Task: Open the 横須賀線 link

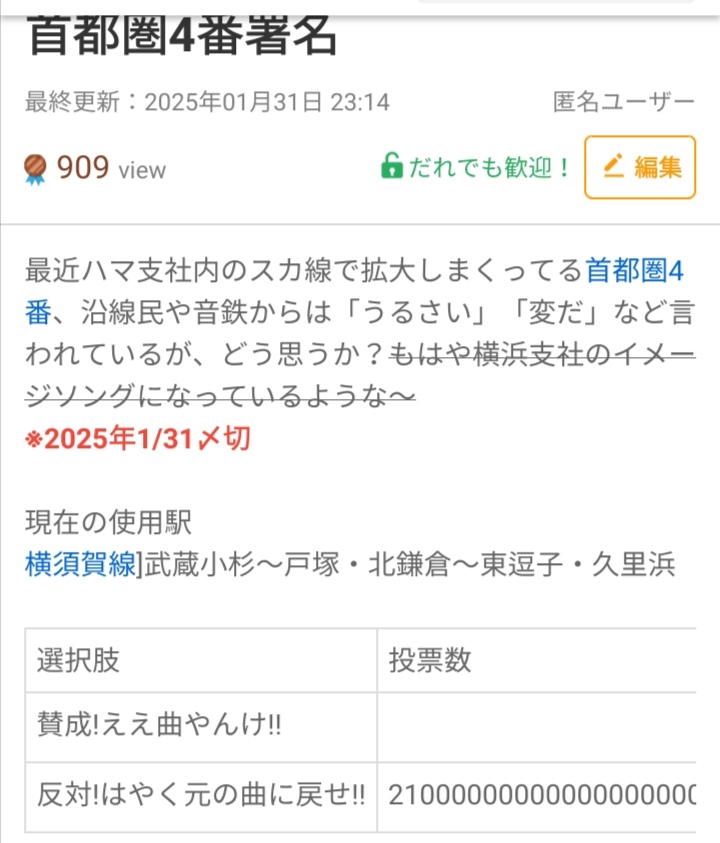Action: tap(80, 564)
